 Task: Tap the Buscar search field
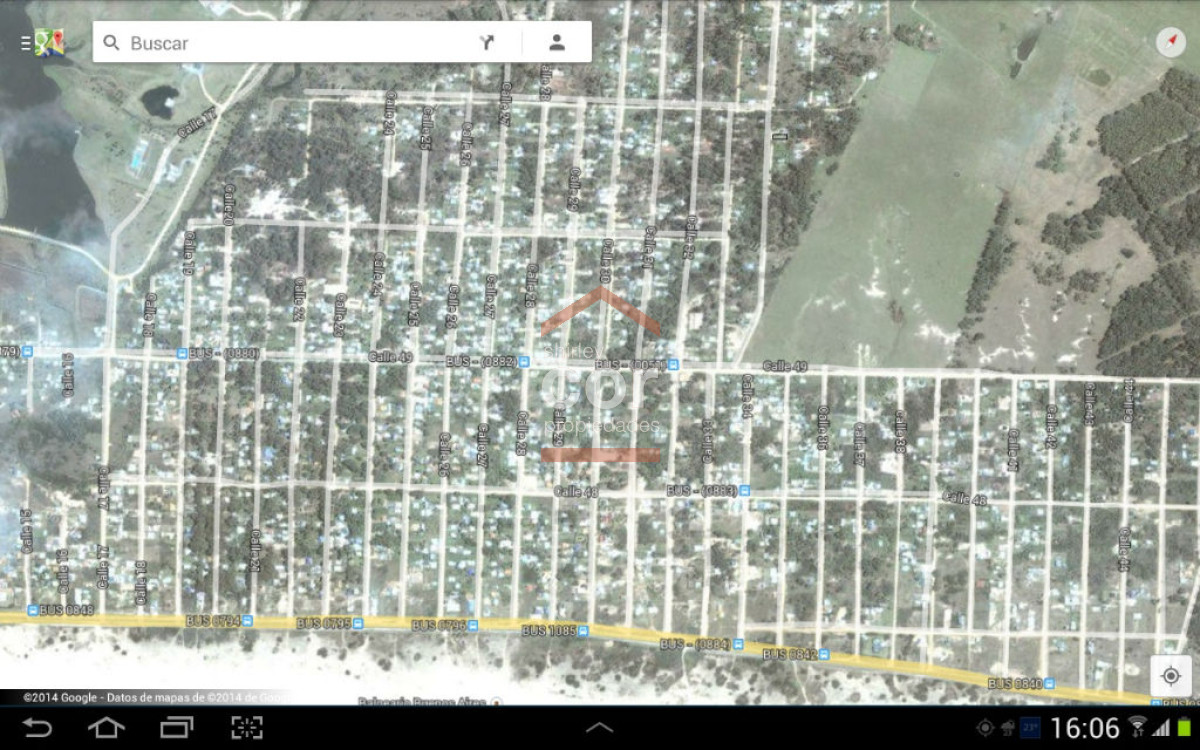pos(290,43)
